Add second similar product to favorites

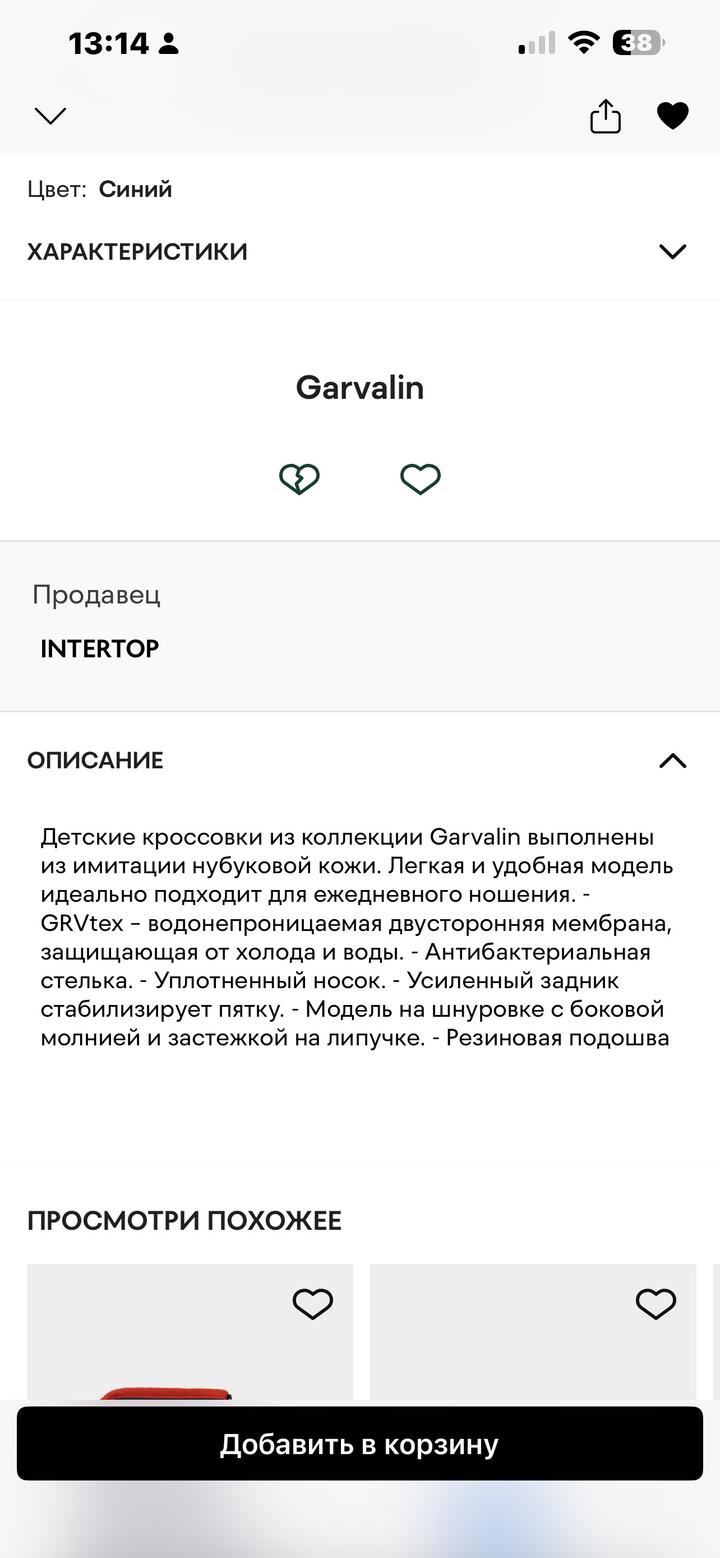(x=656, y=1303)
